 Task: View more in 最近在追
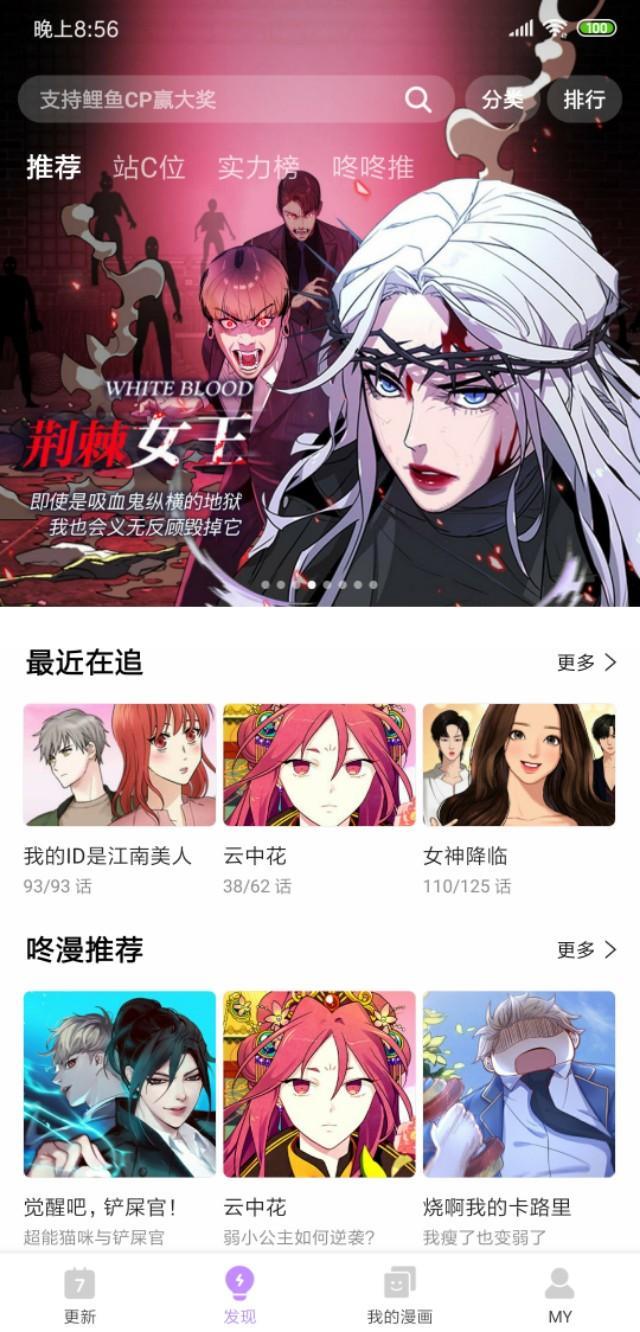(x=587, y=662)
